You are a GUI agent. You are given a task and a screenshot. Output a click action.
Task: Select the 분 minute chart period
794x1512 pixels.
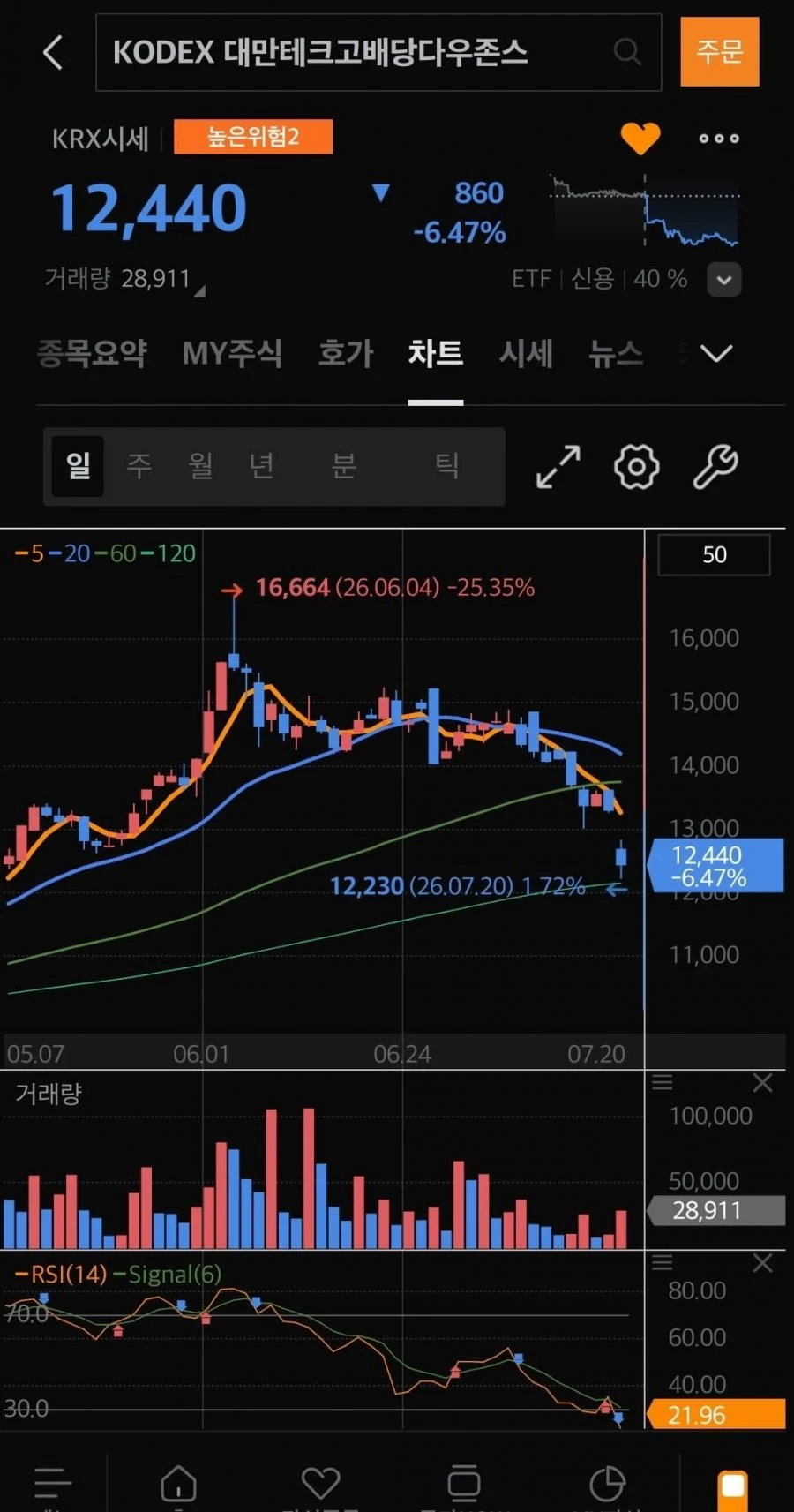343,465
